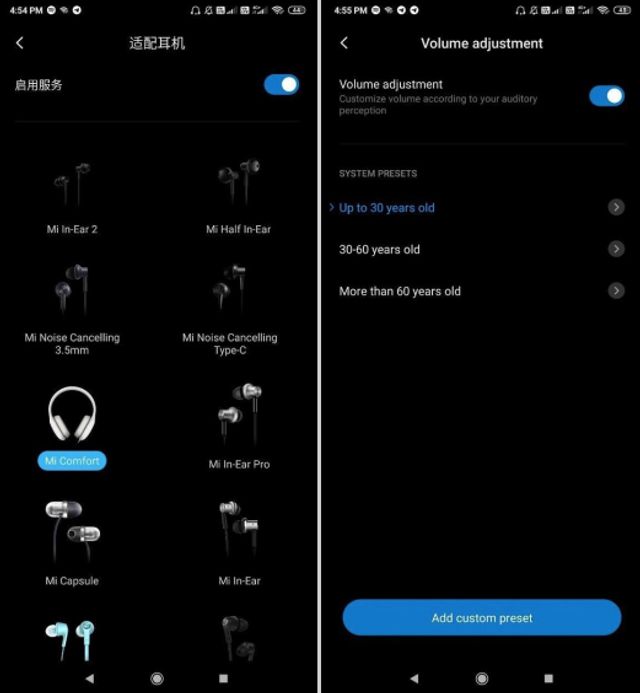Select the Mi In-Ear earphones
Screen dimensions: 640x693
(239, 540)
